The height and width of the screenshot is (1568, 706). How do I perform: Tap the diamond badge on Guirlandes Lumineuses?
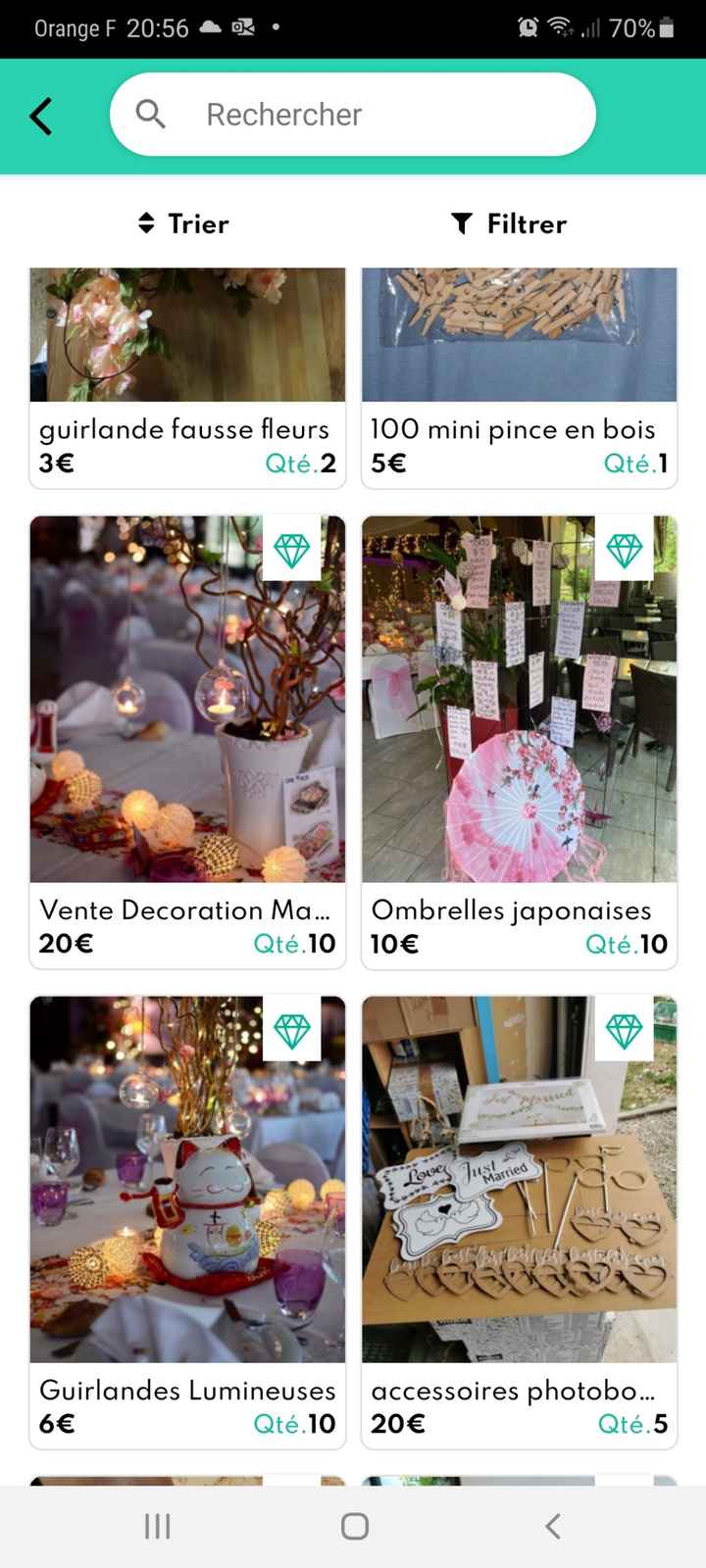292,1030
